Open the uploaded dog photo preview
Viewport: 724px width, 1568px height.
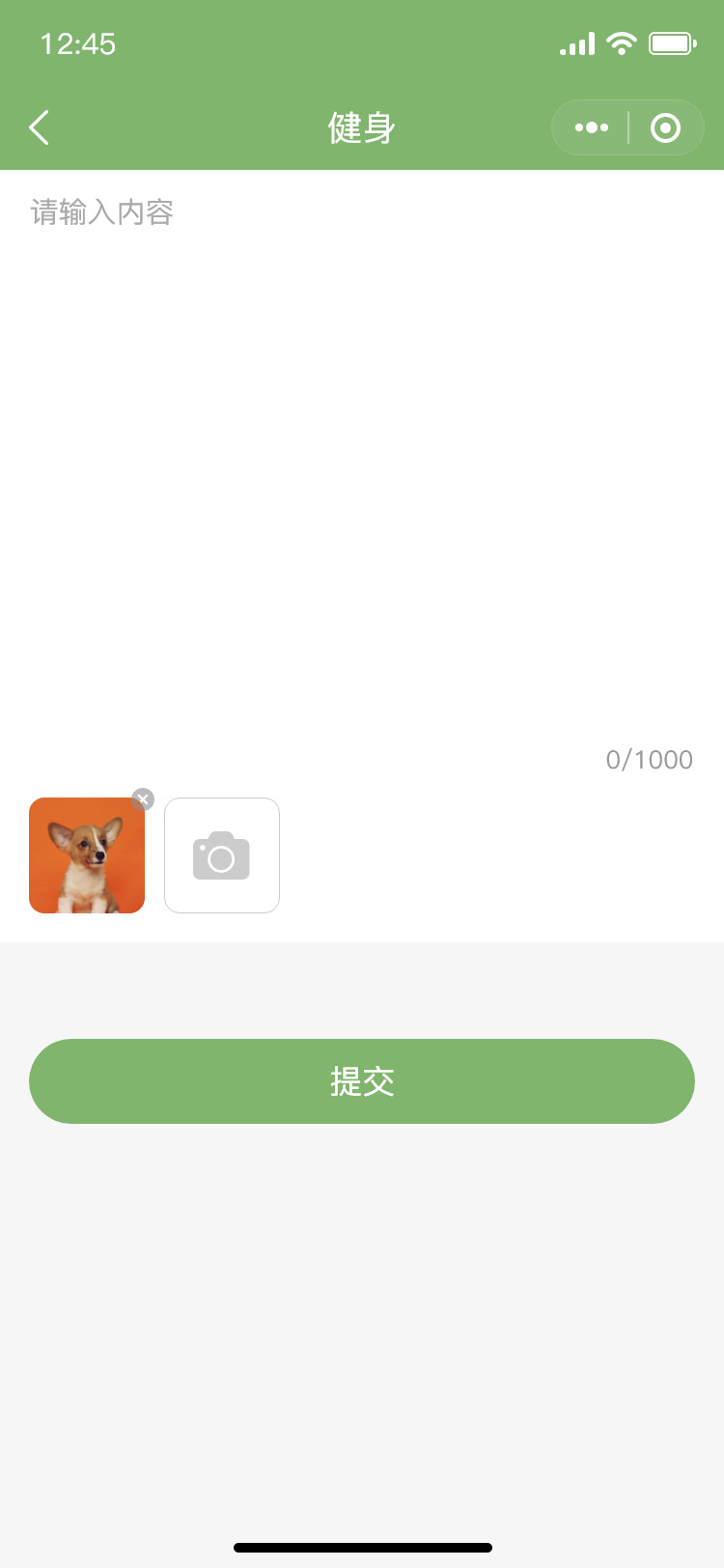coord(87,855)
